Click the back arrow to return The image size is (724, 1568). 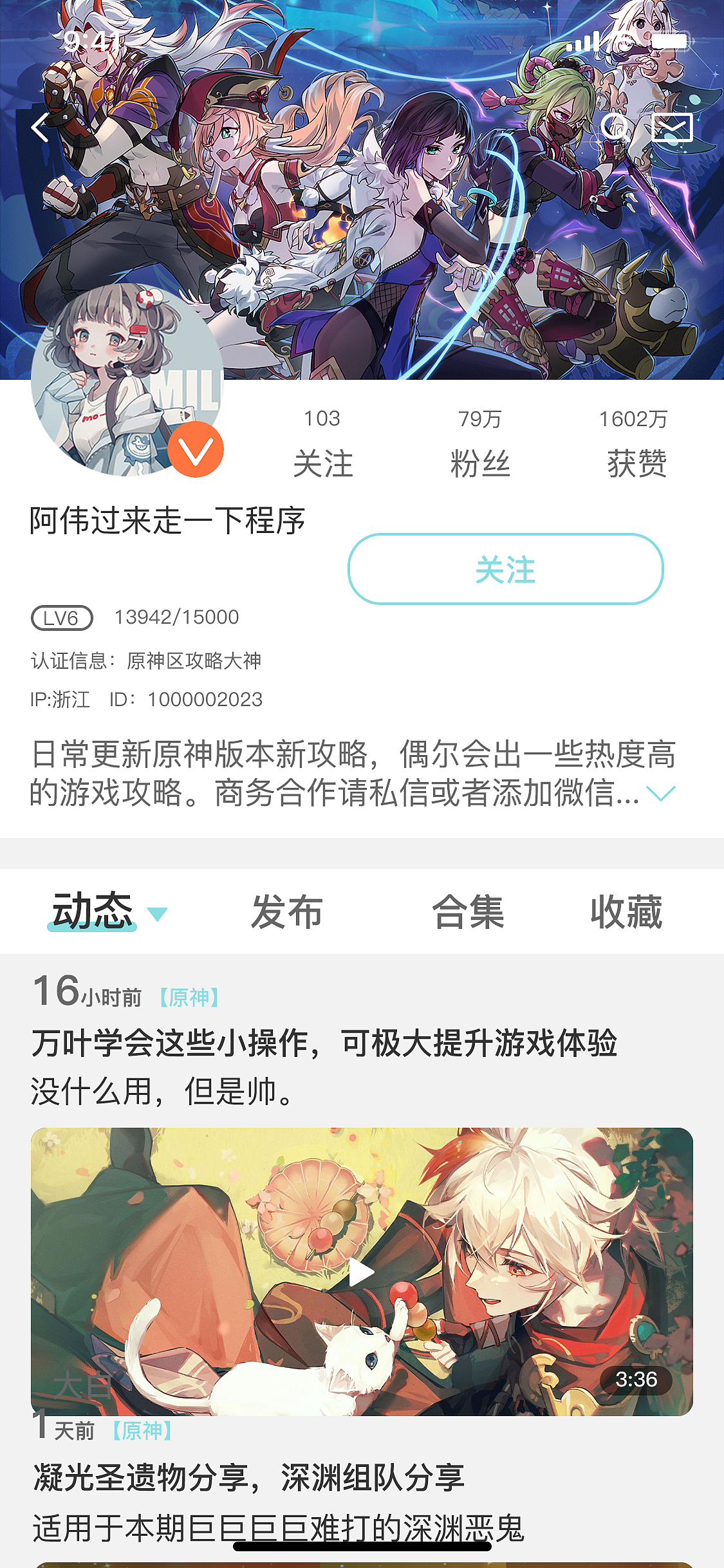(41, 128)
